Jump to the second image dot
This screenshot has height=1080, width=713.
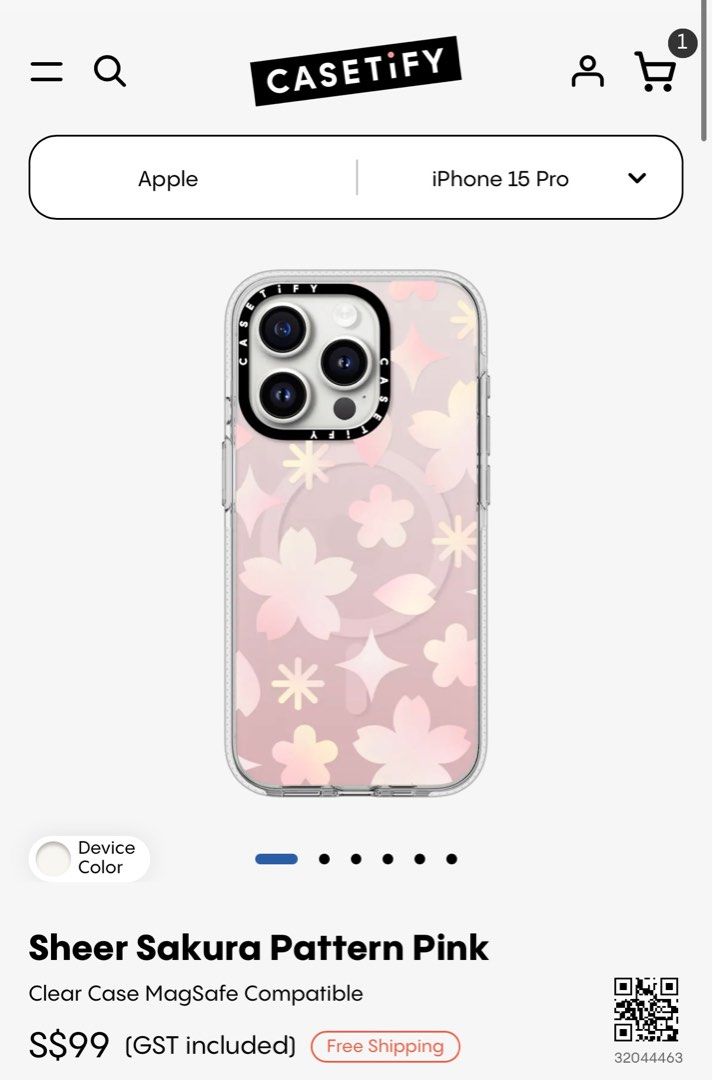[324, 859]
